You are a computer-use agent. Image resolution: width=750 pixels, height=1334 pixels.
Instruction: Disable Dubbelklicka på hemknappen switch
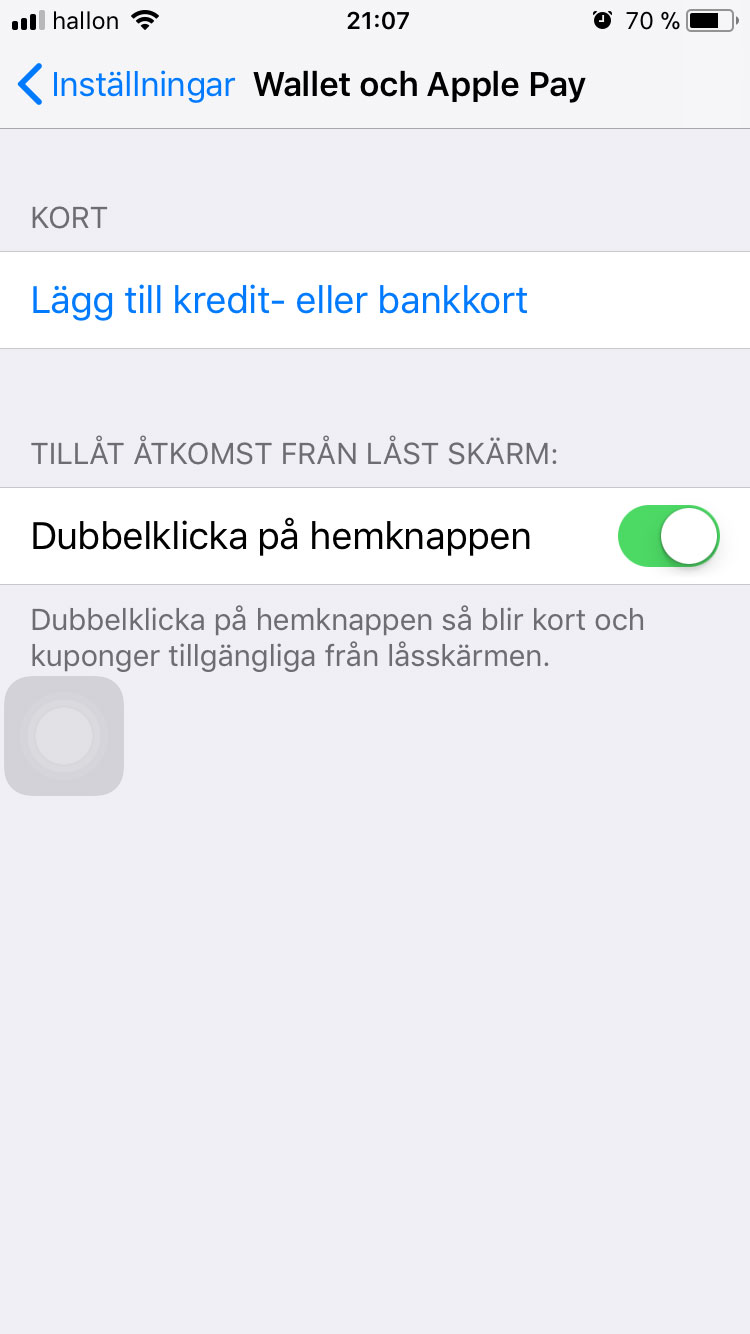pyautogui.click(x=669, y=536)
